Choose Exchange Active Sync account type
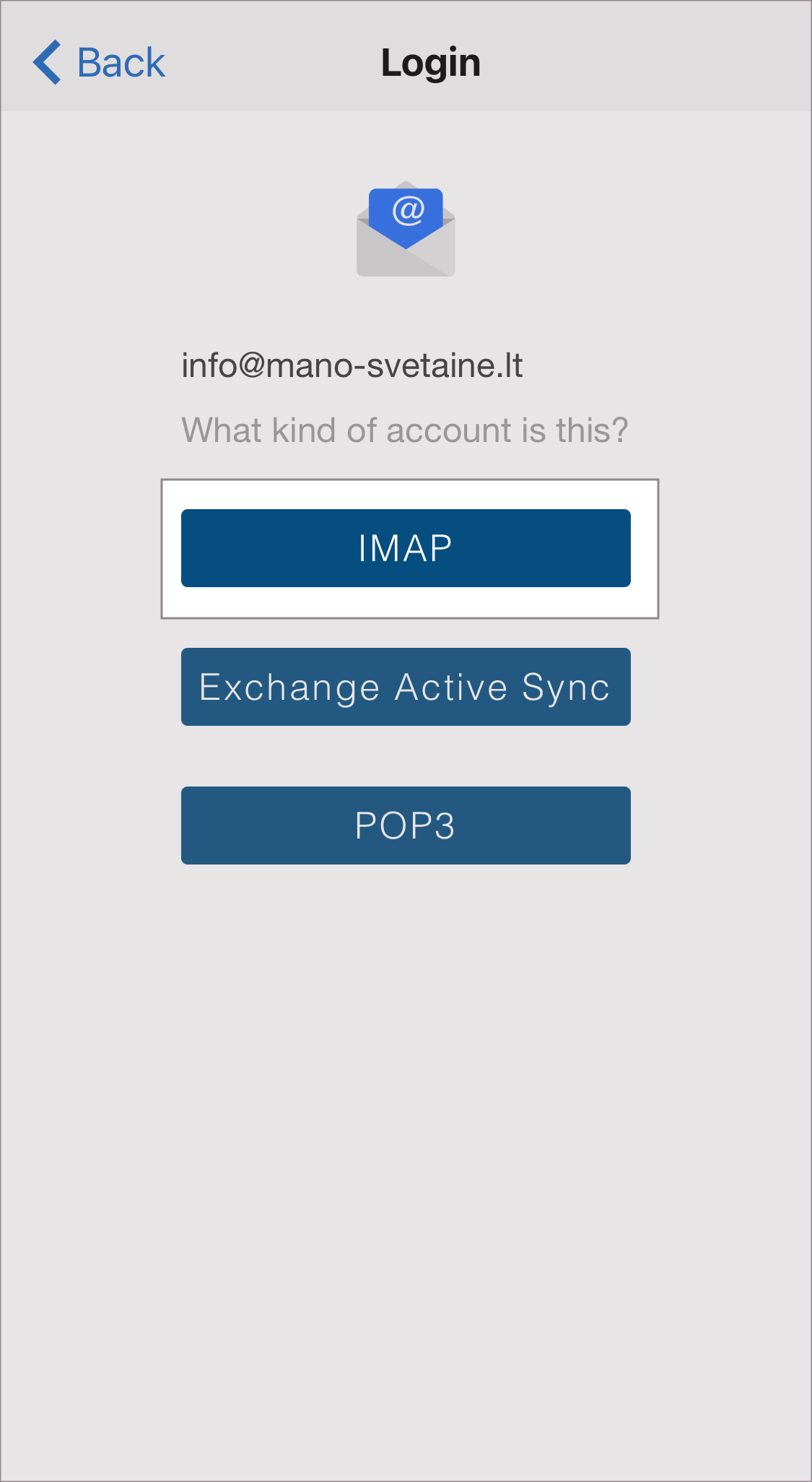The image size is (812, 1482). 406,687
